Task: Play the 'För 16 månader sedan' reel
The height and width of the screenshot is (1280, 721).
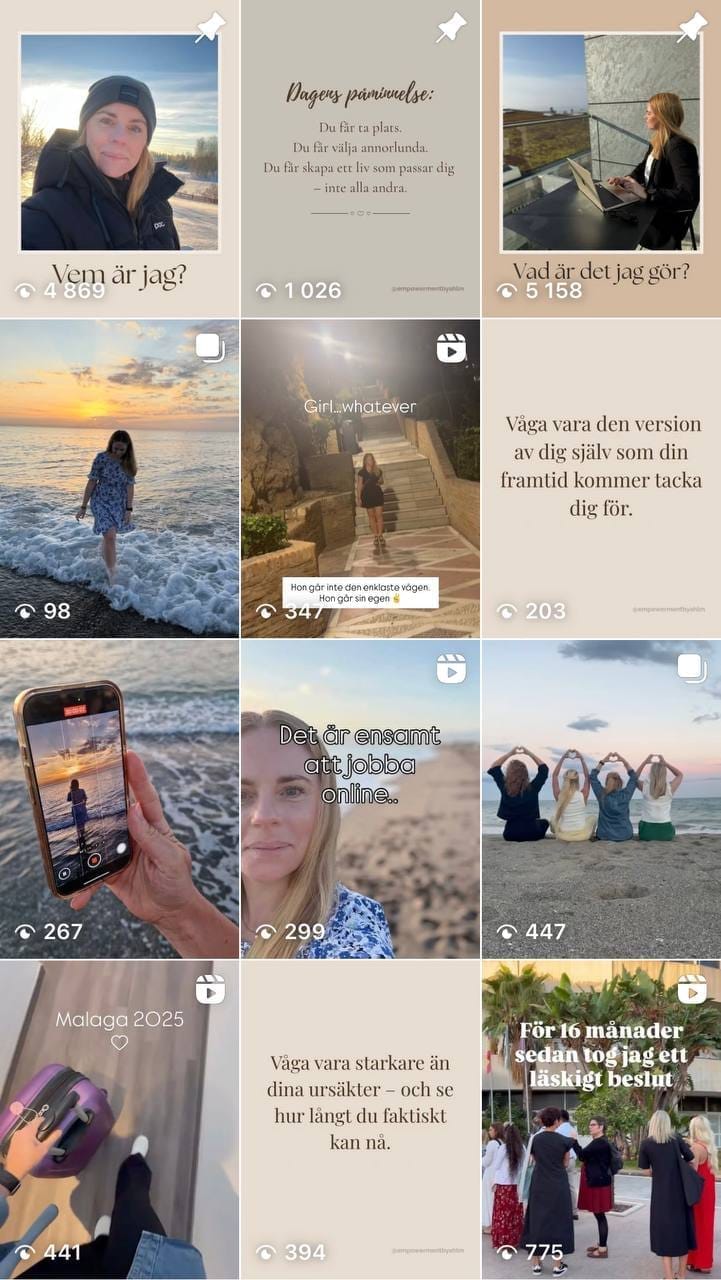Action: click(601, 1118)
